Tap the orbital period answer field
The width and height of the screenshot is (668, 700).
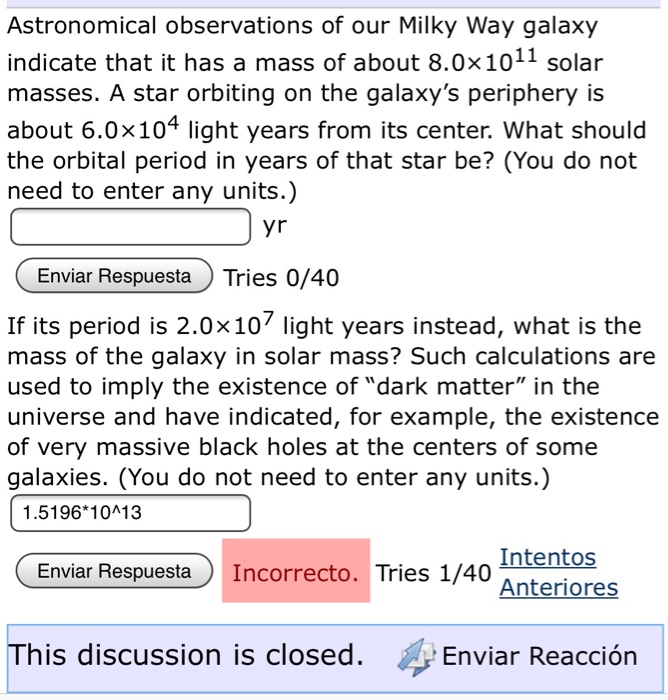point(129,226)
